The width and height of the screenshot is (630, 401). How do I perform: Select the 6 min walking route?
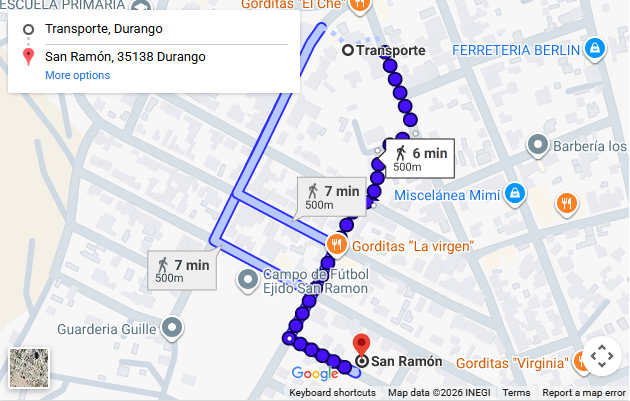point(420,157)
